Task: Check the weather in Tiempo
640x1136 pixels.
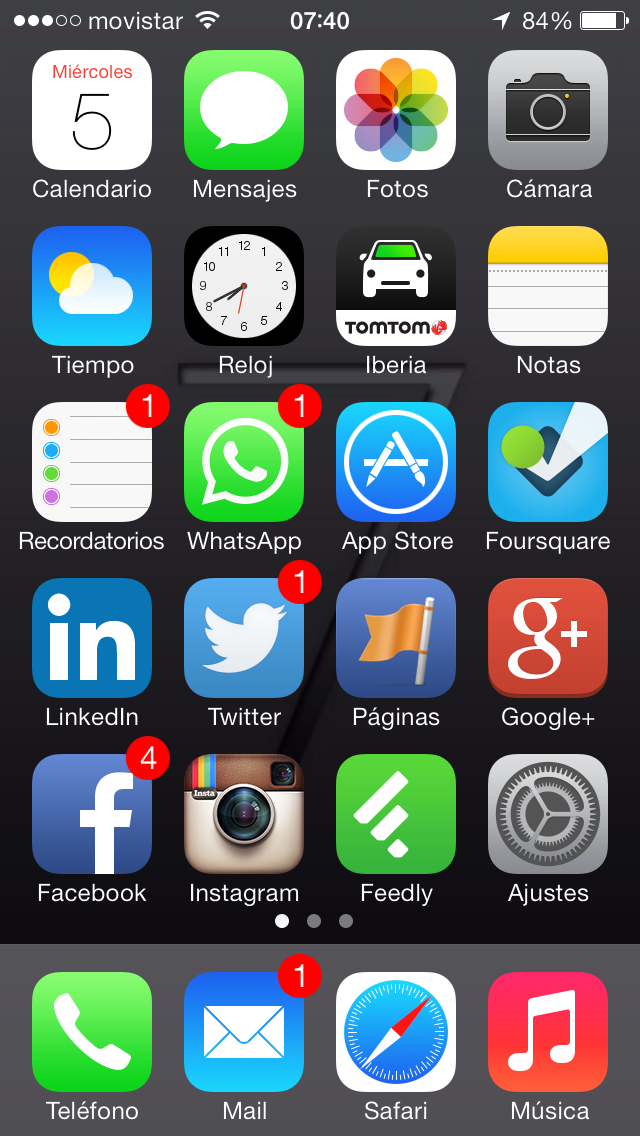Action: tap(92, 286)
